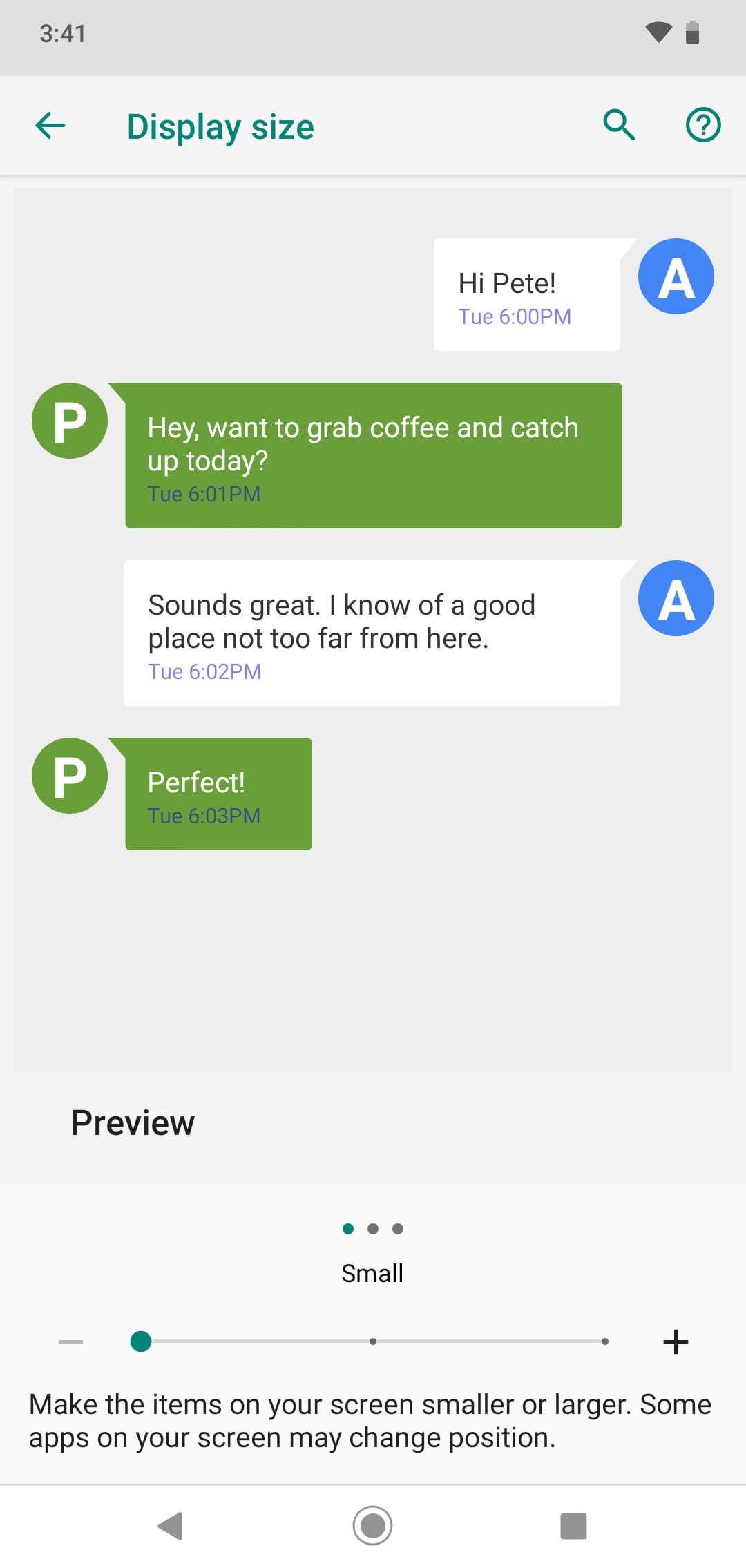Tap the minus button to shrink the display

(71, 1341)
